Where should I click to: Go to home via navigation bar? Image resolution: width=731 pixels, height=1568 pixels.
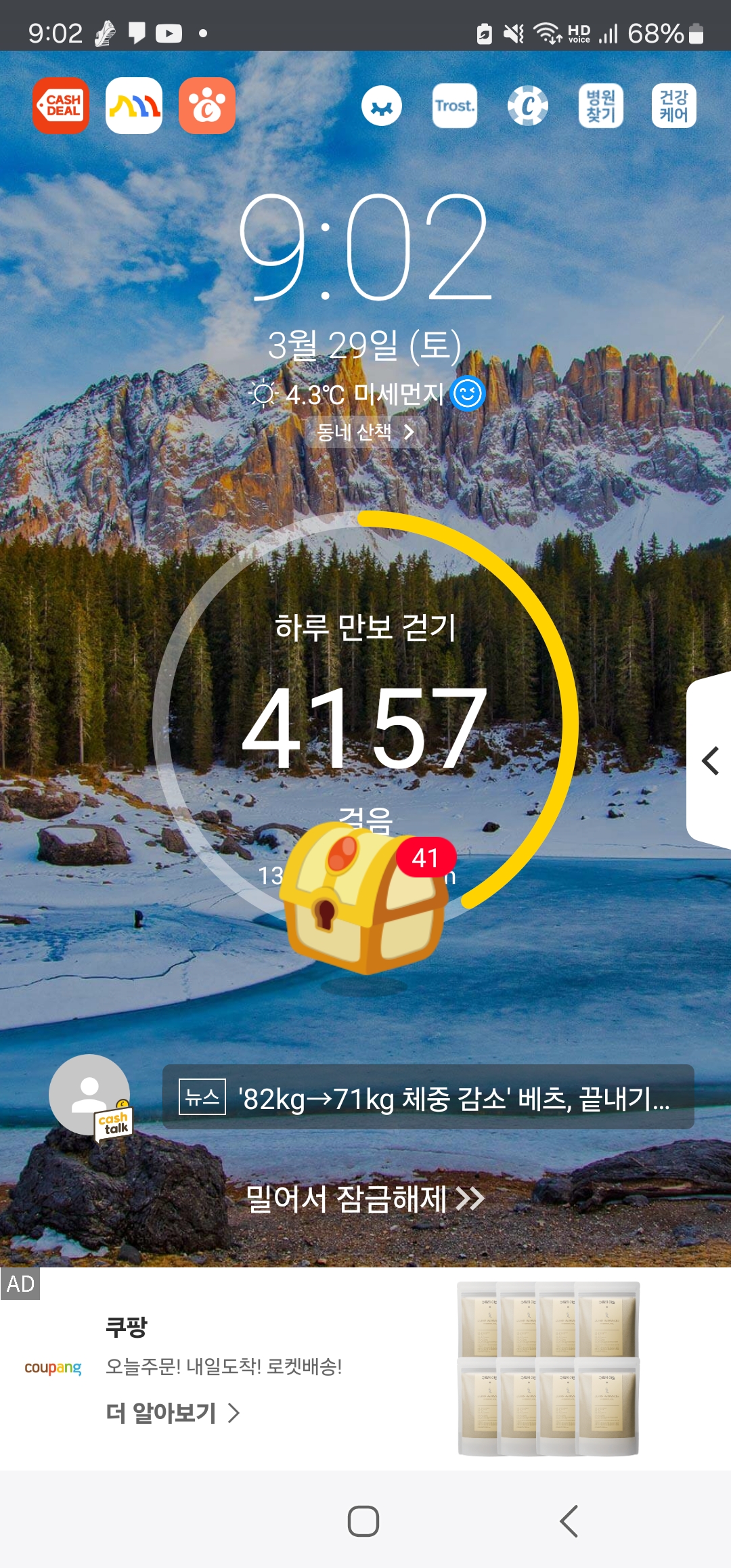tap(363, 1521)
